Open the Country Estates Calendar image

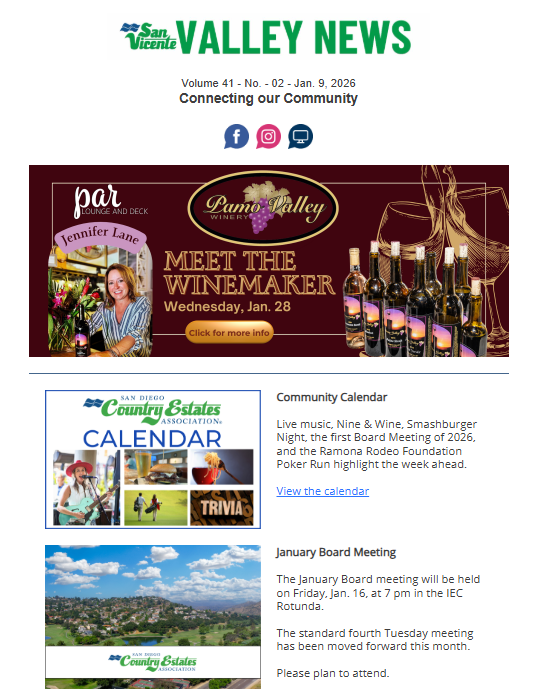(153, 459)
